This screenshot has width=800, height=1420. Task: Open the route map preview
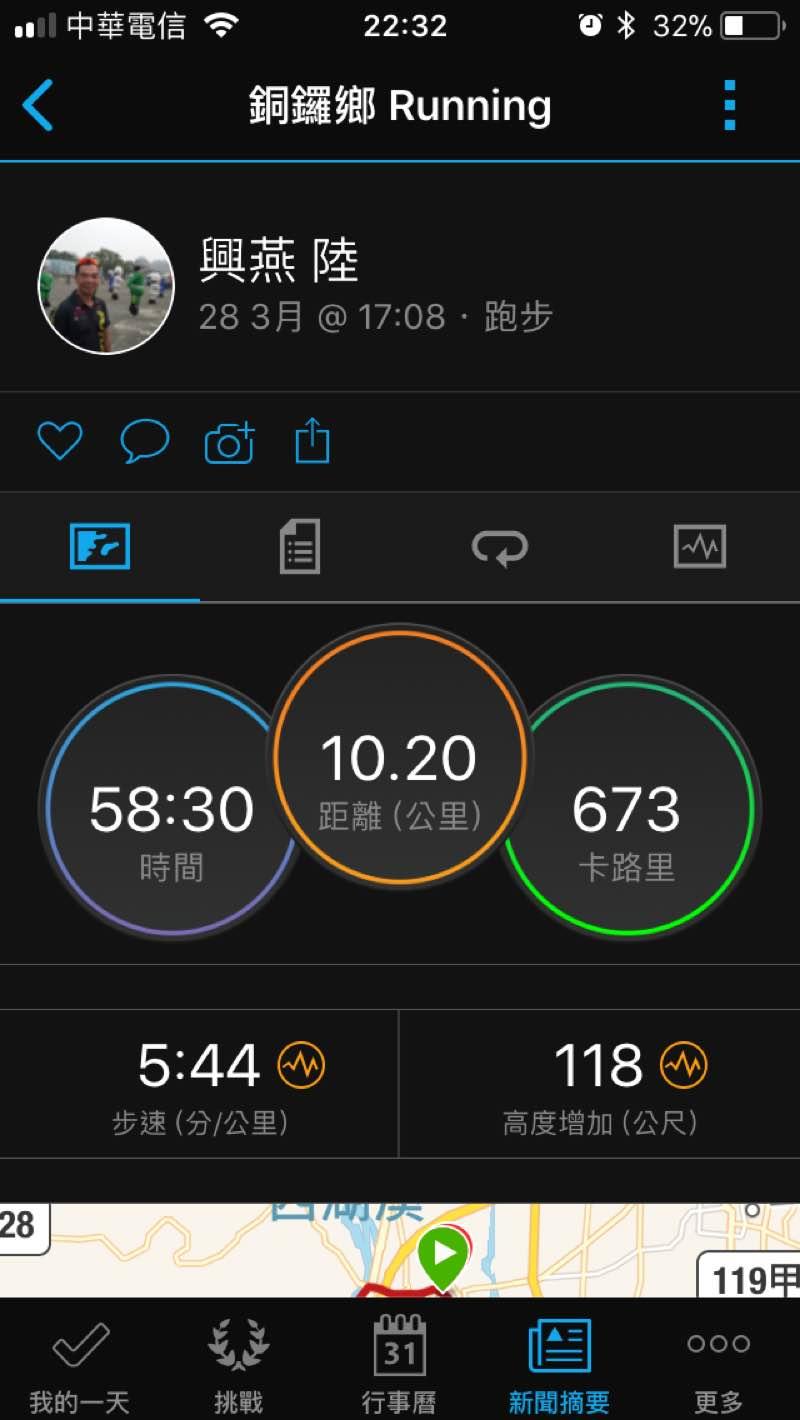pos(400,1250)
